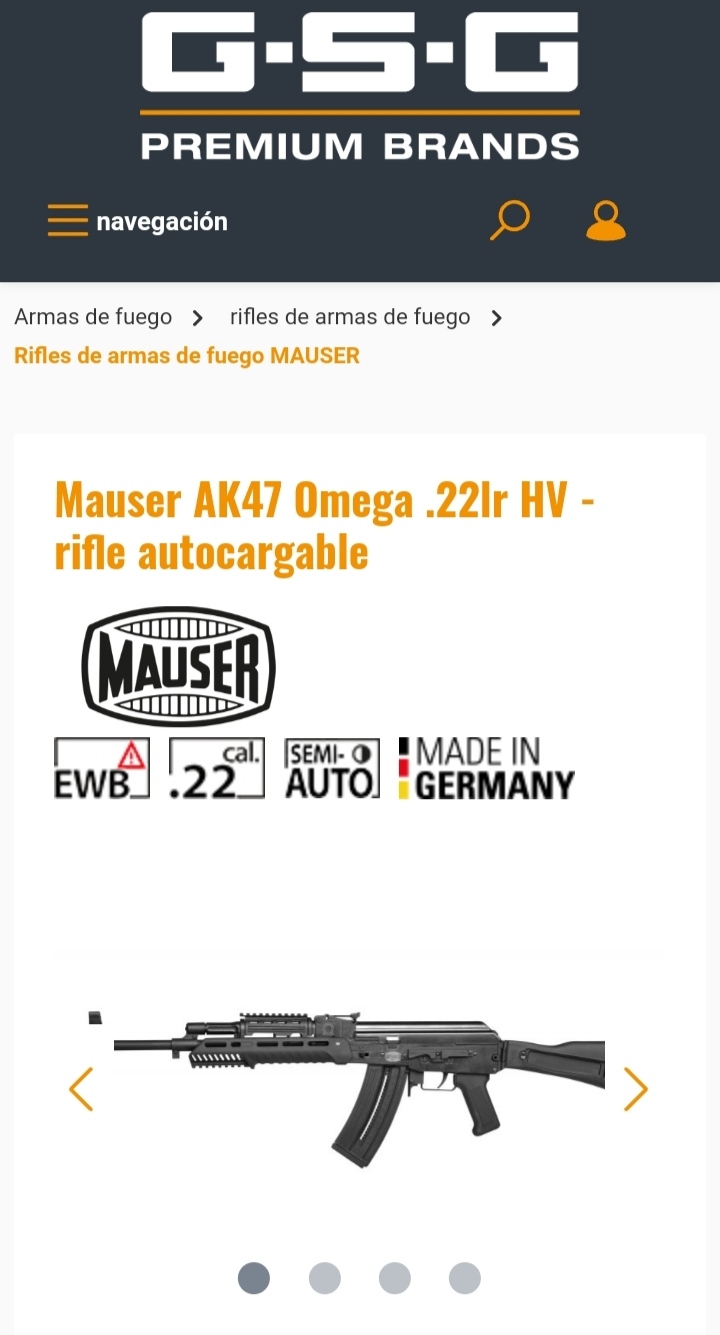
Task: Open the user account icon
Action: (605, 221)
